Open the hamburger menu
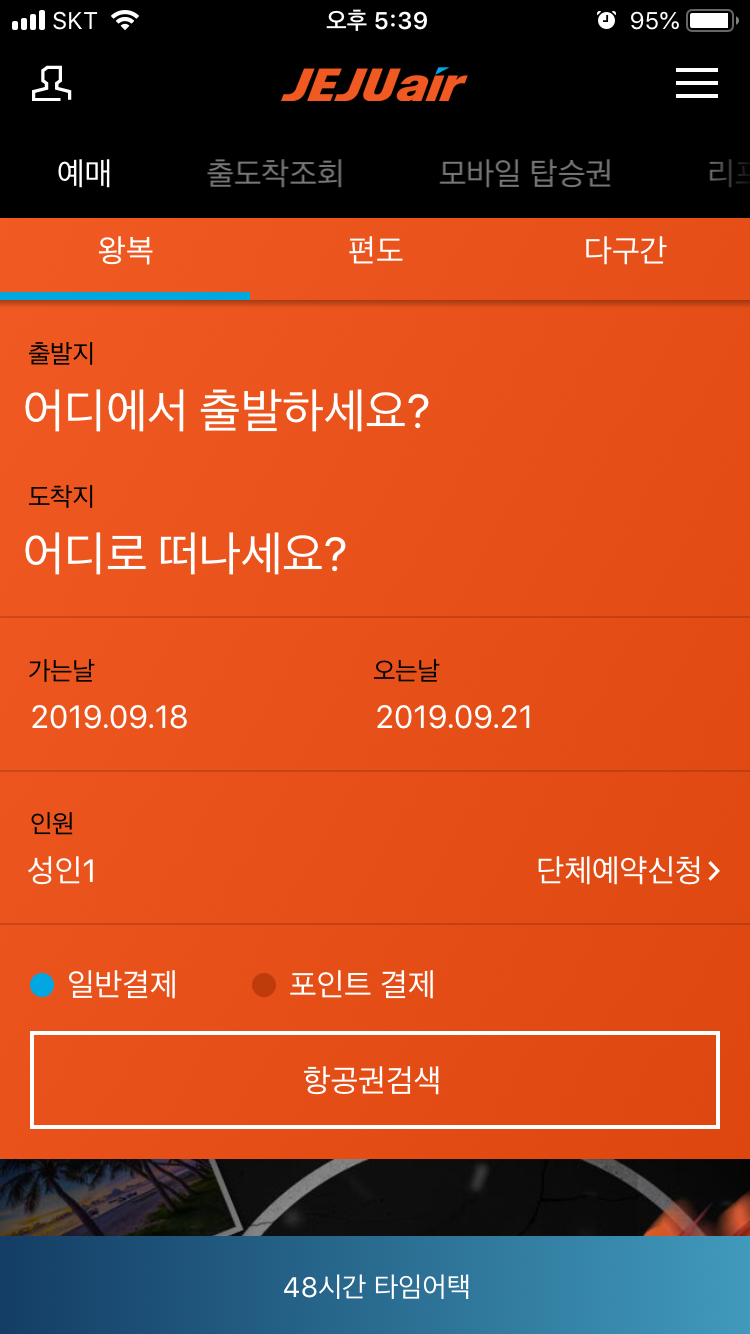Viewport: 750px width, 1334px height. coord(697,83)
